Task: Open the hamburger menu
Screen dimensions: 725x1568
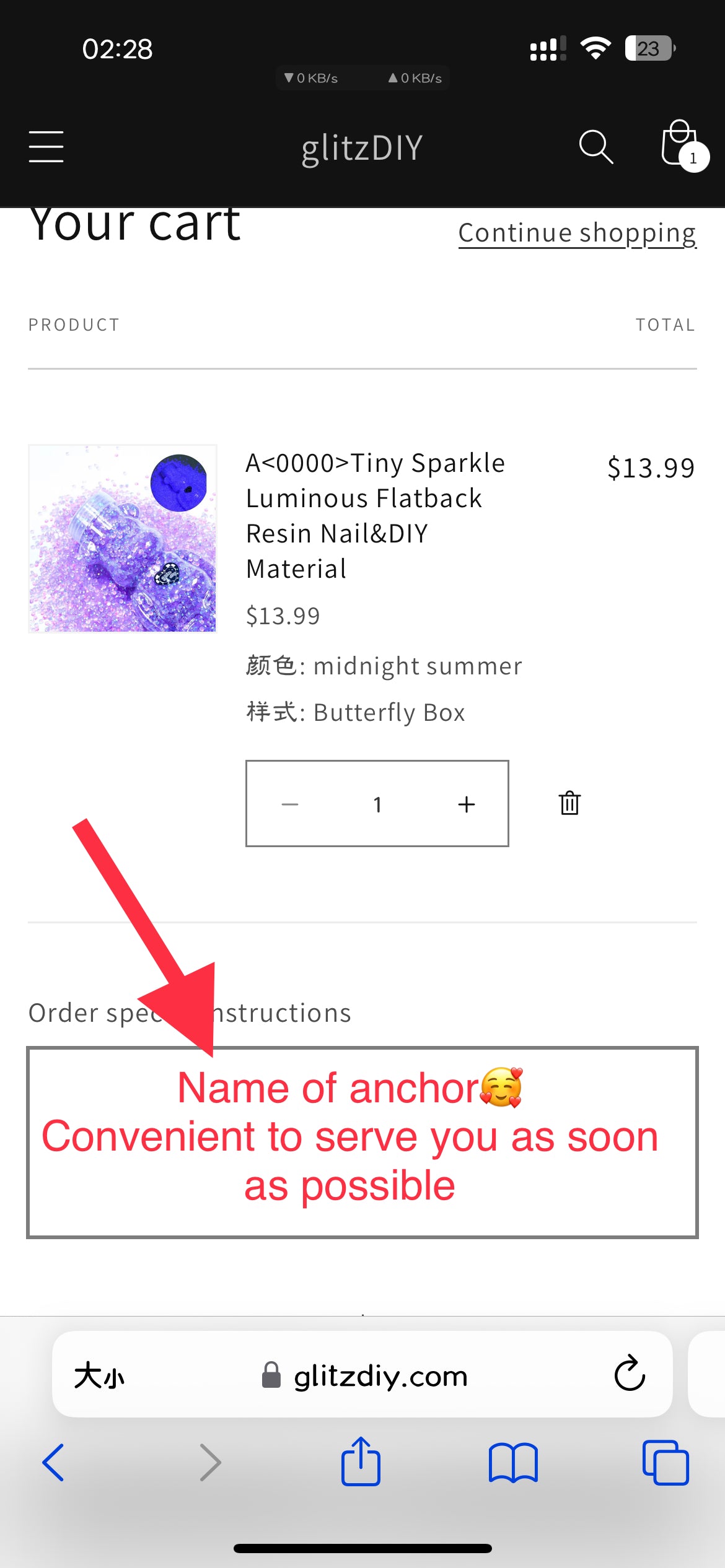Action: click(x=46, y=147)
